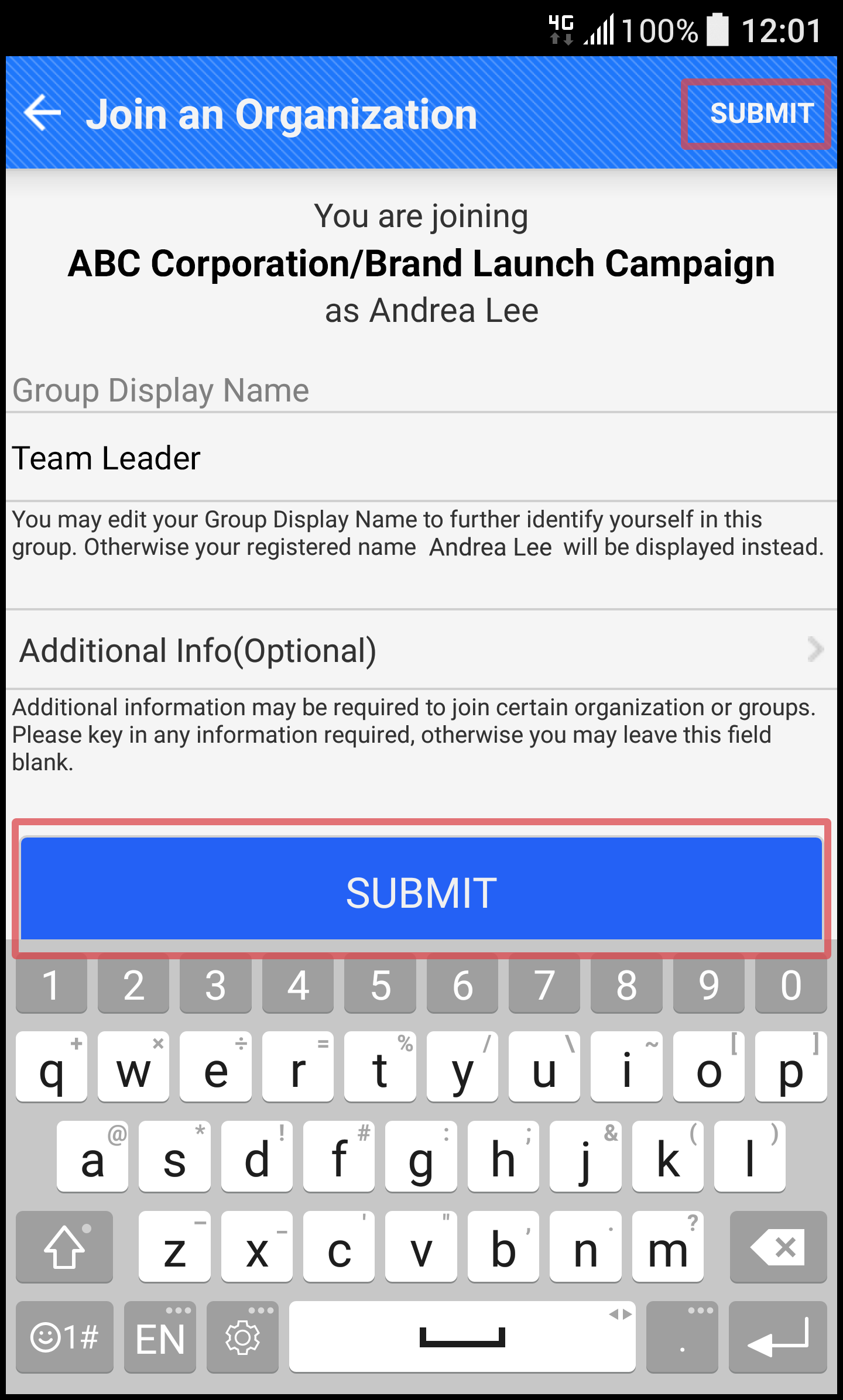
Task: Go back from Join an Organization
Action: (x=43, y=113)
